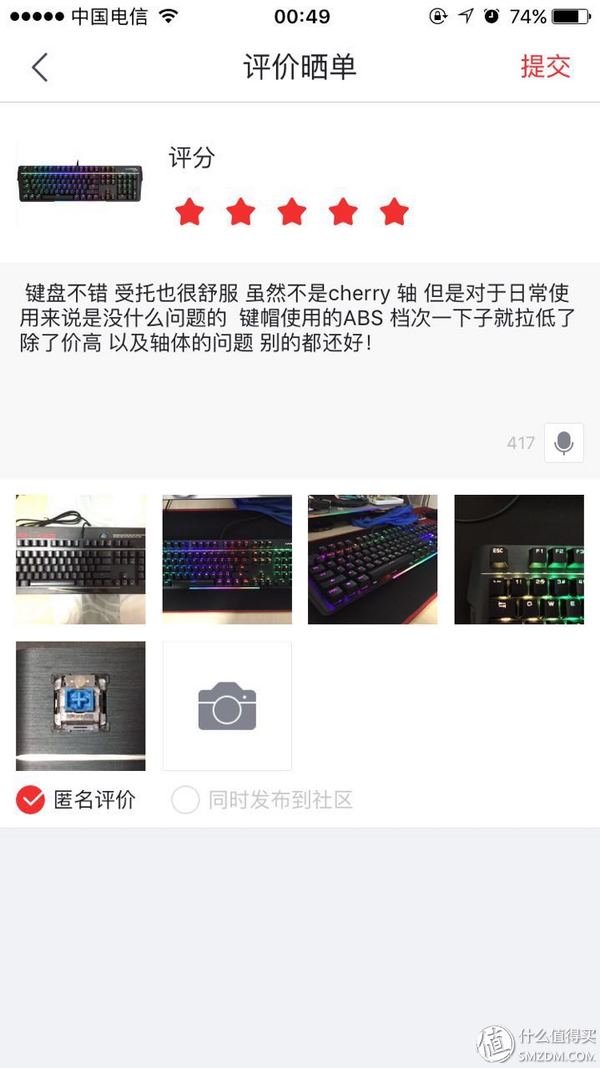Start voice input with the microphone icon

point(564,443)
